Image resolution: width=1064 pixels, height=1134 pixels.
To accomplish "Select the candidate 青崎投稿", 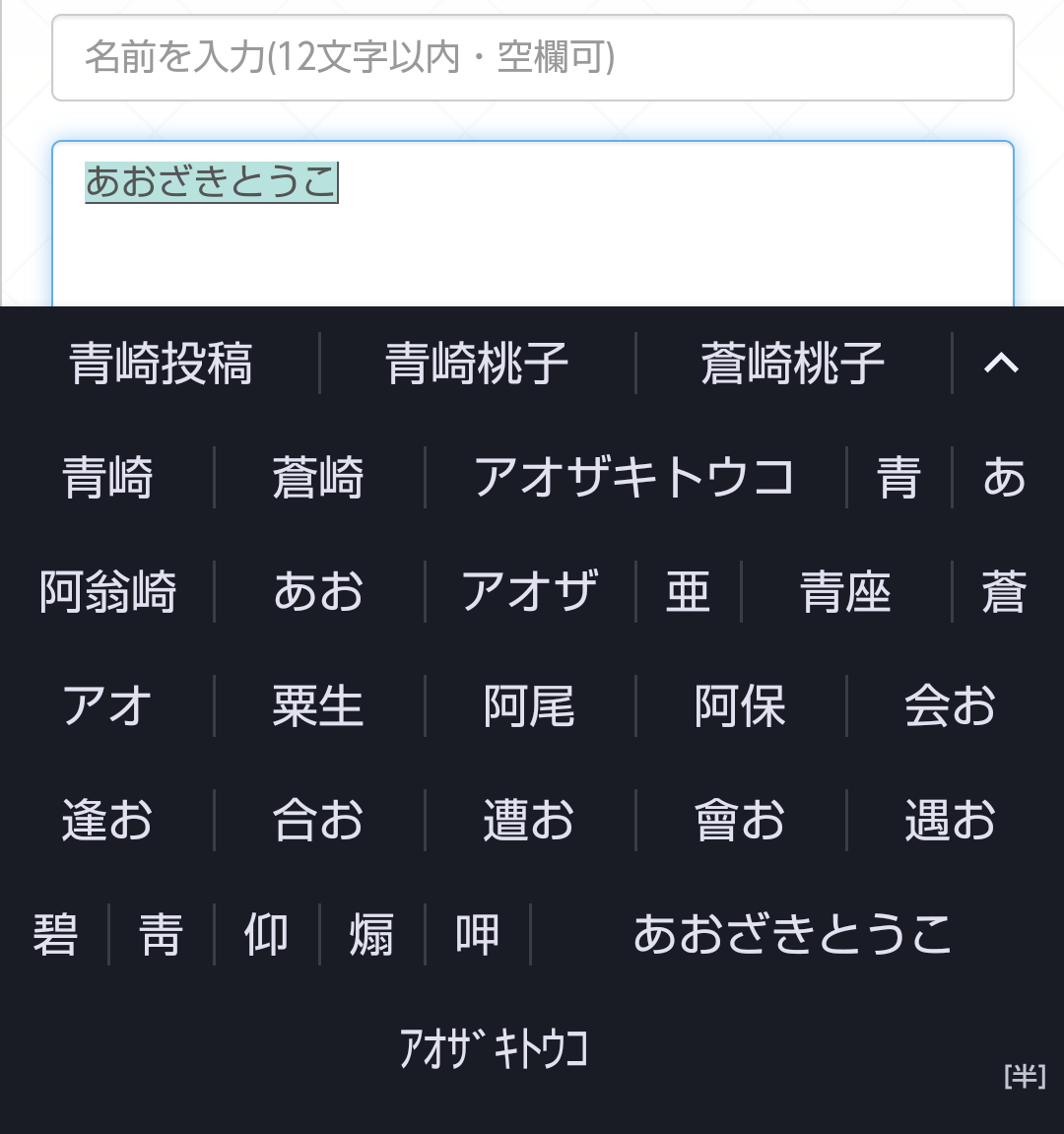I will tap(161, 364).
